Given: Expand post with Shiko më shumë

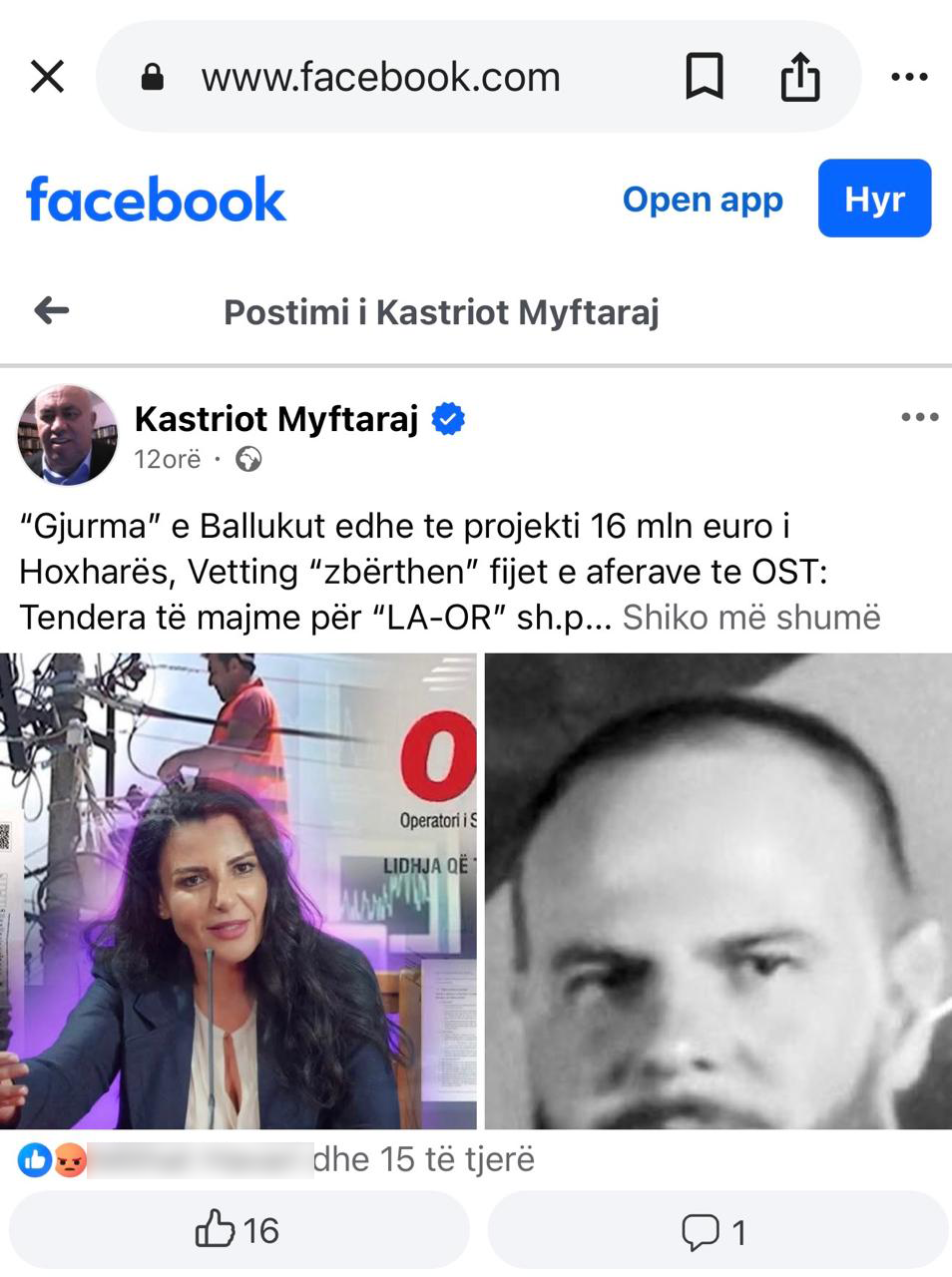Looking at the screenshot, I should (751, 618).
